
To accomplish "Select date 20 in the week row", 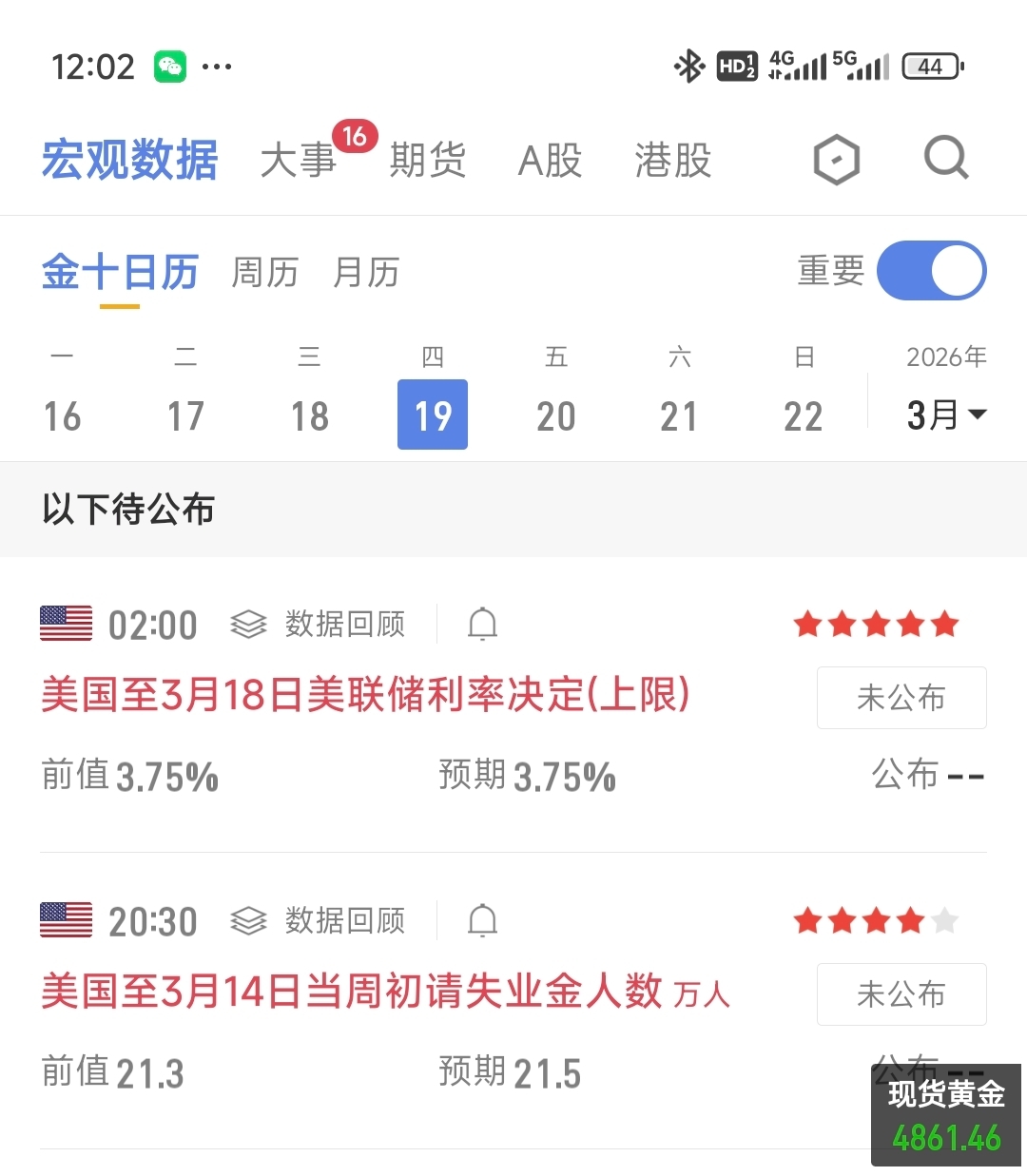I will point(556,415).
